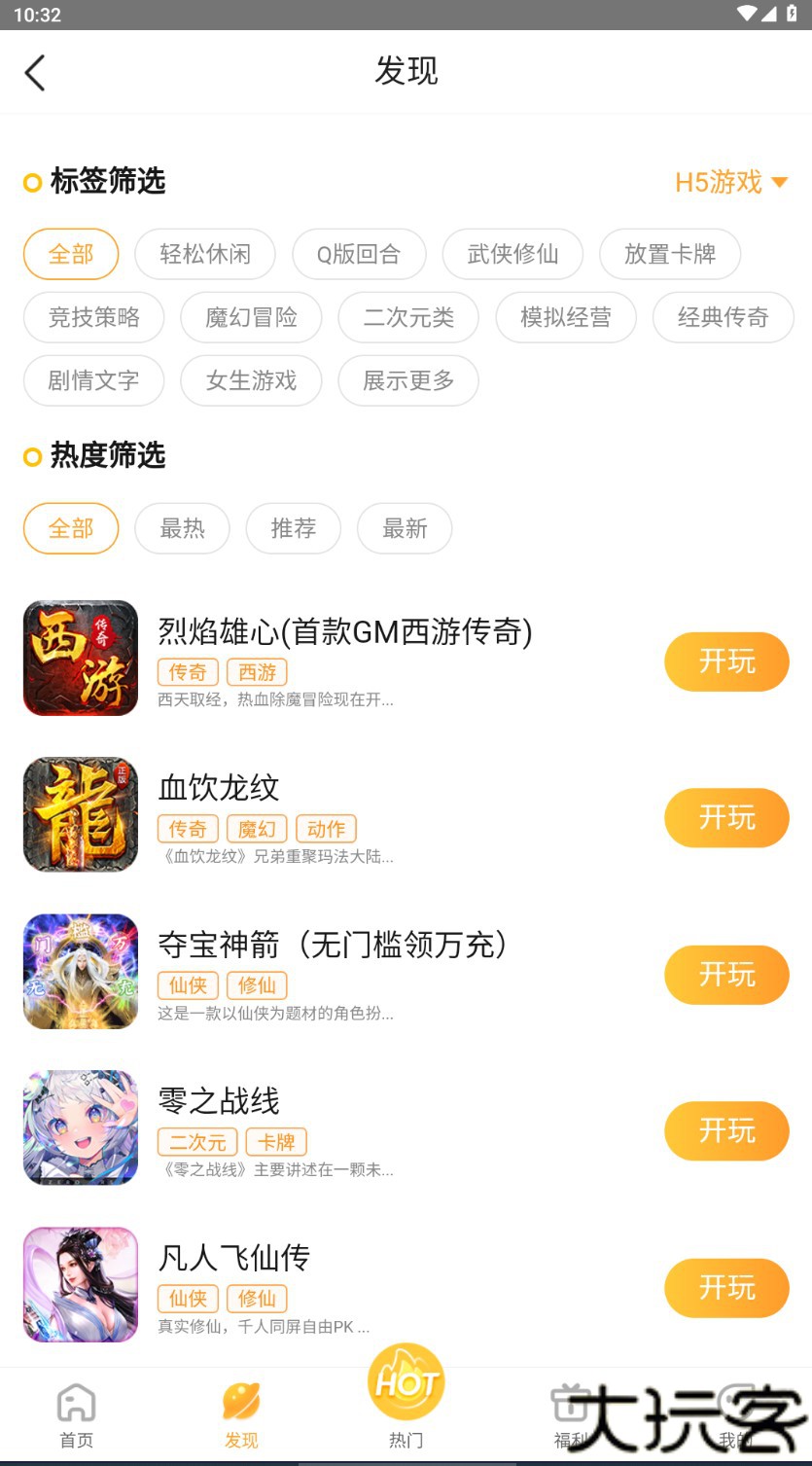Screen dimensions: 812x1466
Task: Tap the 零之战线 game thumbnail
Action: pos(80,1128)
